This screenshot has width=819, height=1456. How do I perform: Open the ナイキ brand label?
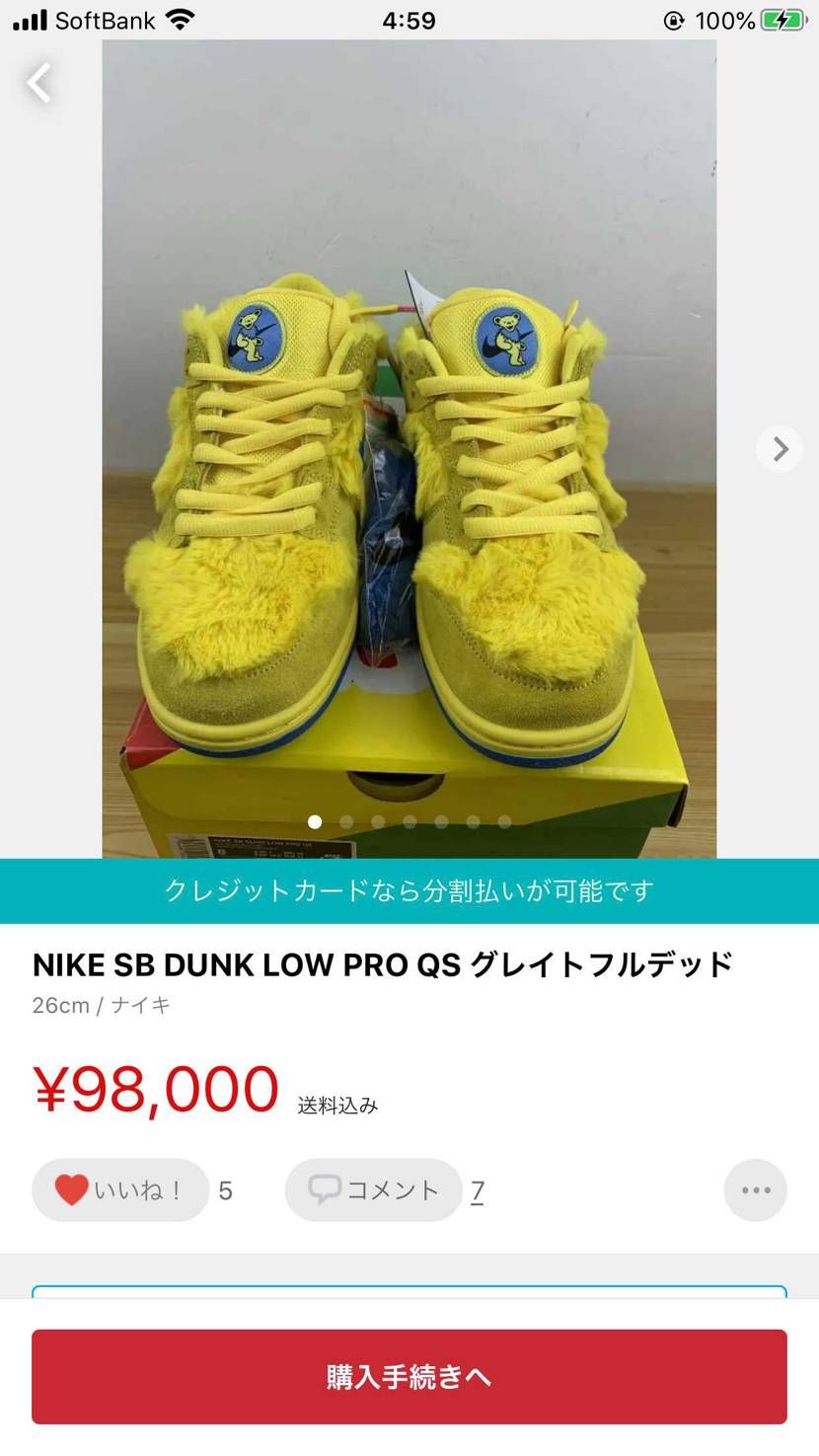click(140, 1005)
